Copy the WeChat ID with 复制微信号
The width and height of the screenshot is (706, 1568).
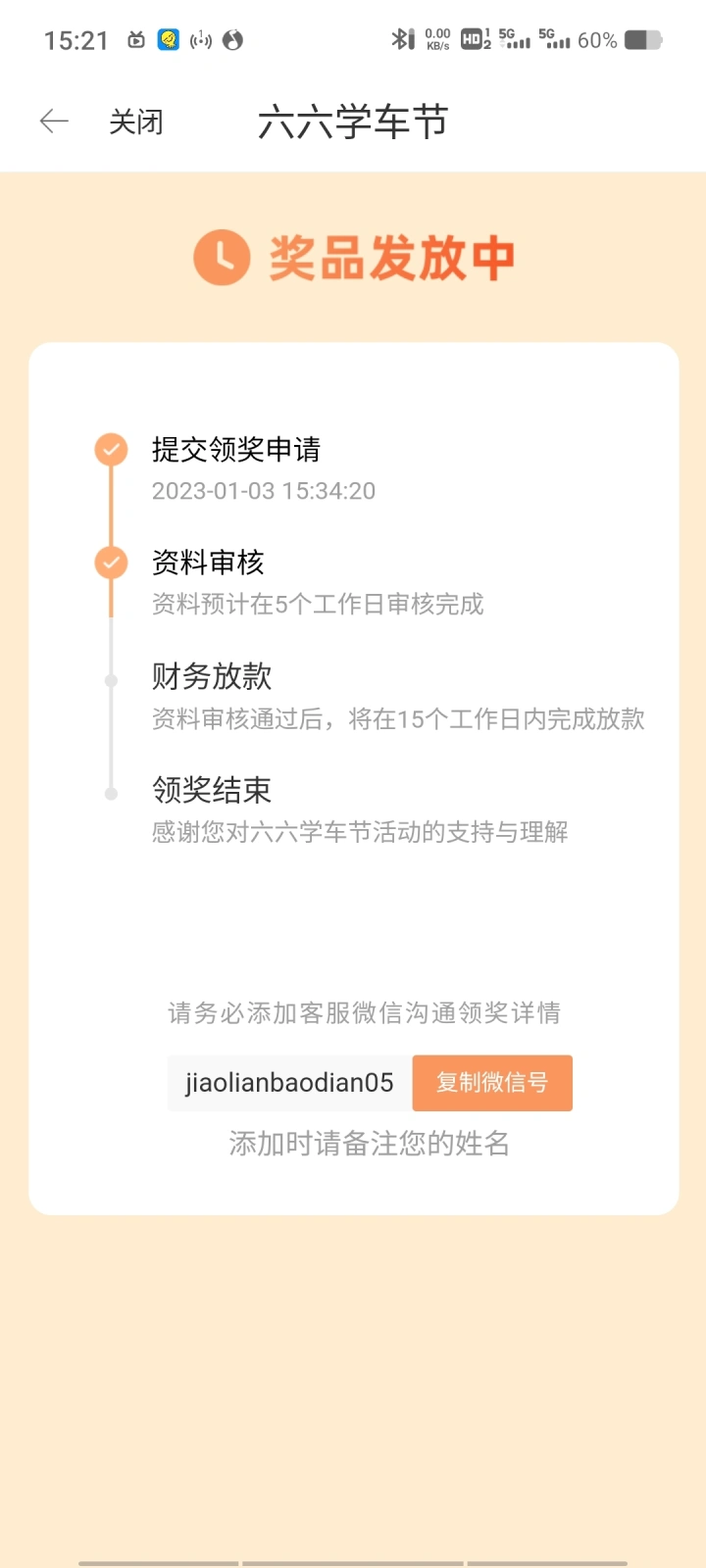492,1083
